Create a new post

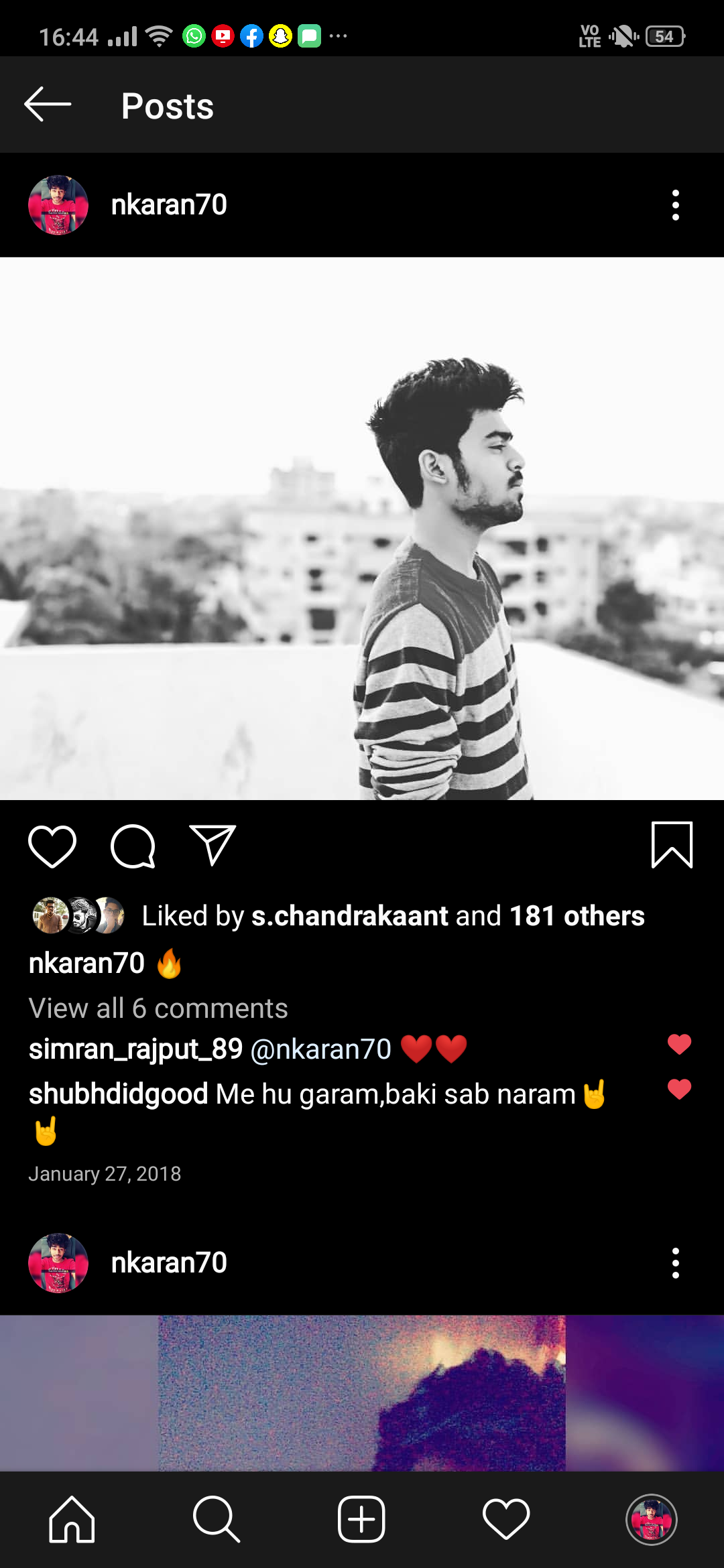coord(361,1520)
